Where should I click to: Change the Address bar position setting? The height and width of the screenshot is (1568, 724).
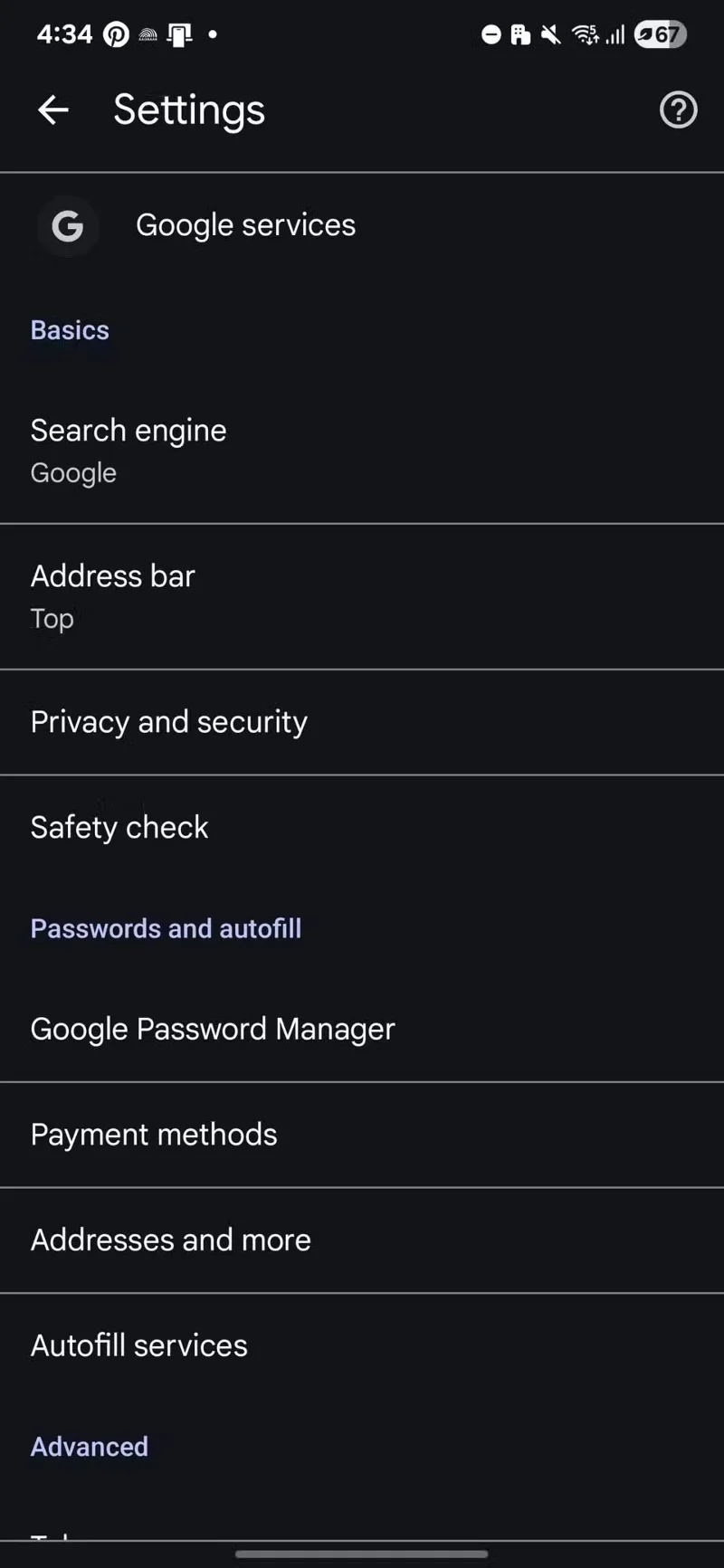coord(362,594)
